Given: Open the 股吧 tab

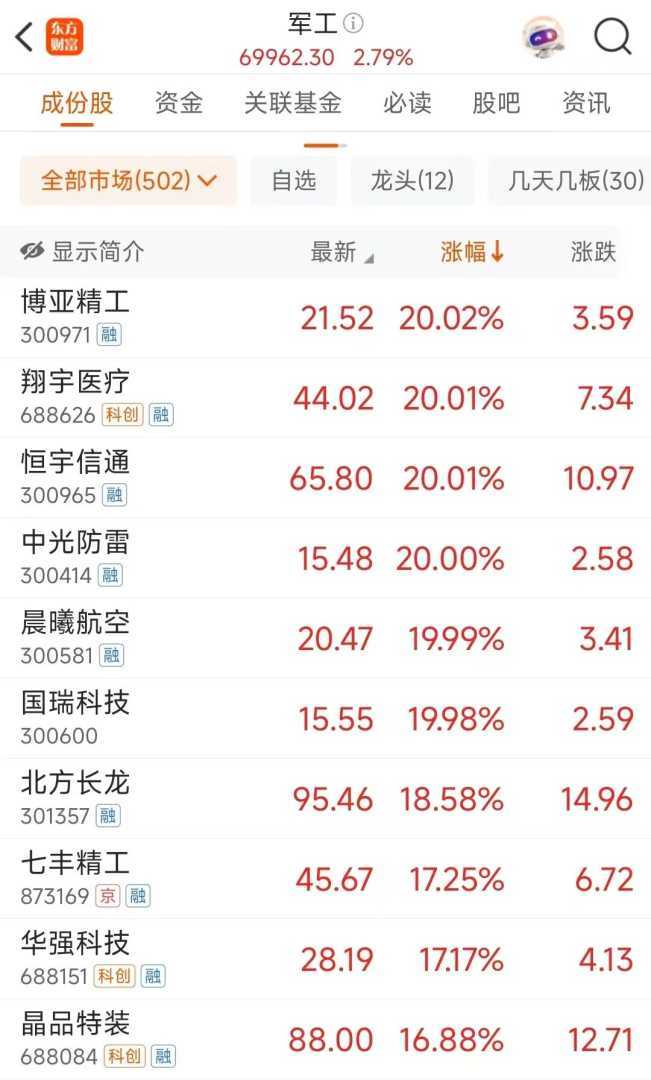Looking at the screenshot, I should (x=496, y=103).
